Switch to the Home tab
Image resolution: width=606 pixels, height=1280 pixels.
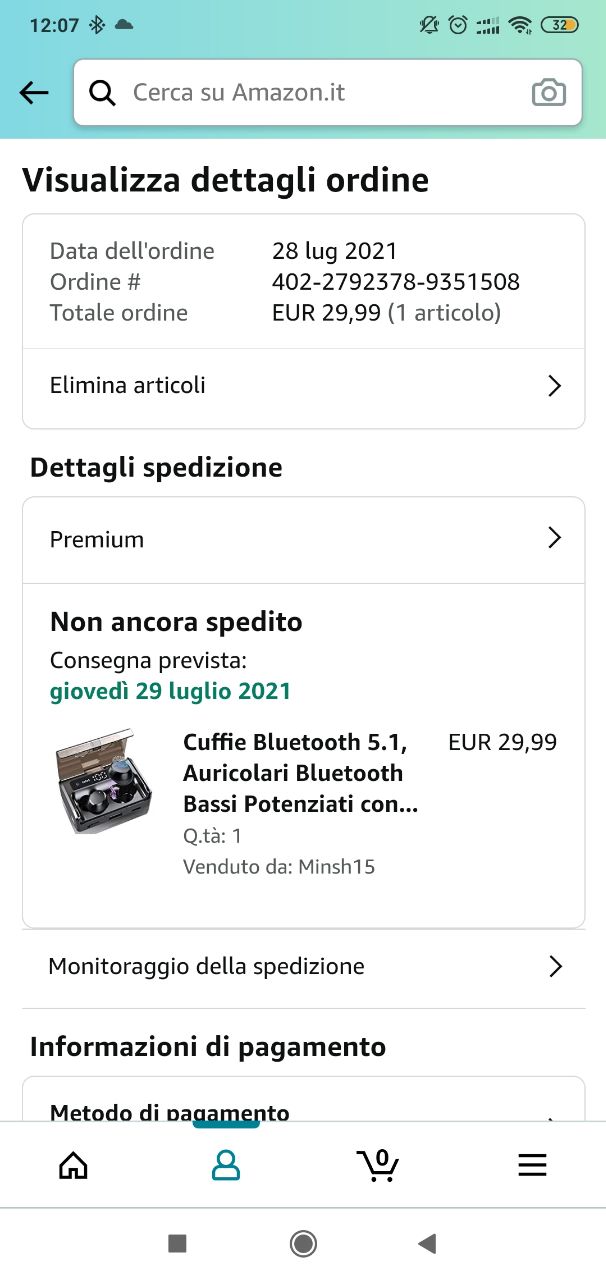tap(74, 1165)
